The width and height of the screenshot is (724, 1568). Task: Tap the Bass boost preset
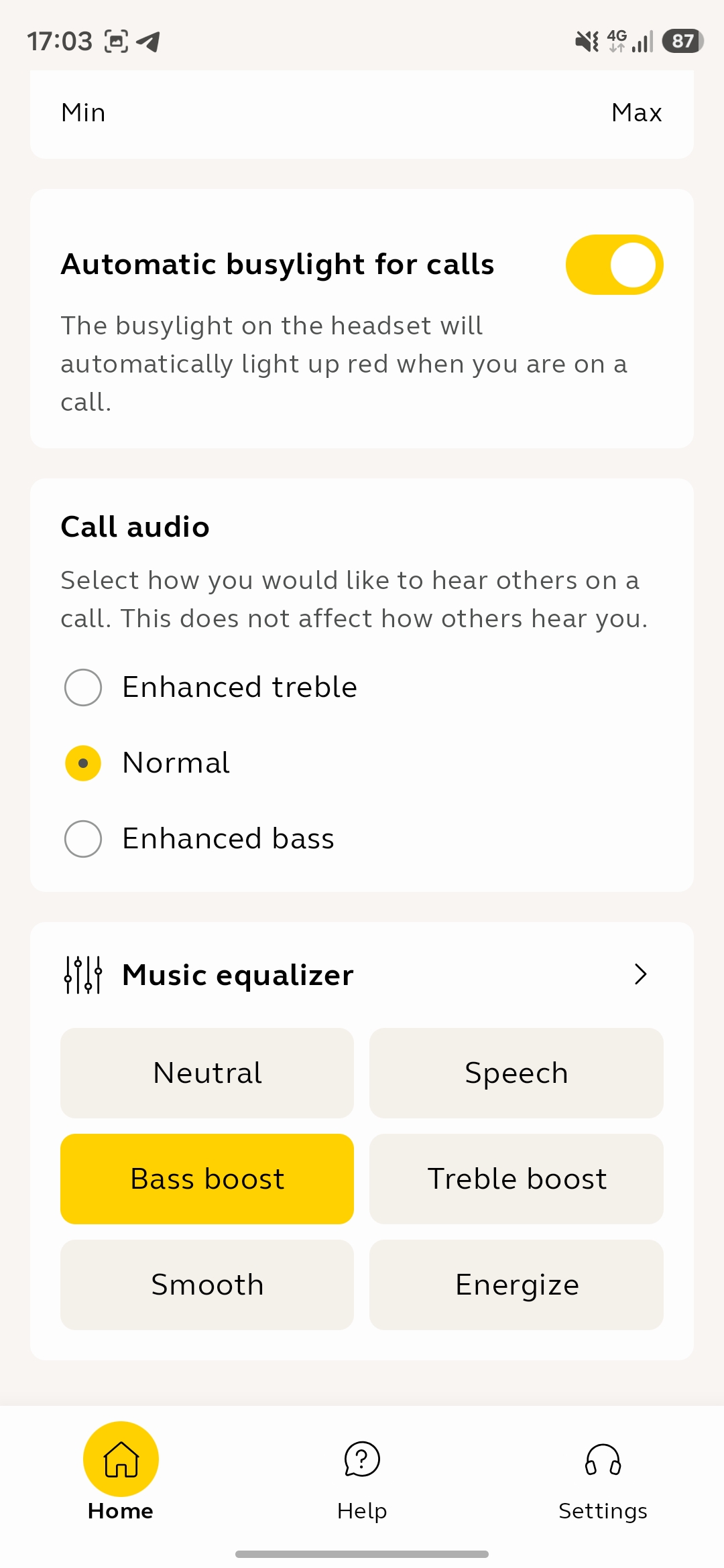207,1179
